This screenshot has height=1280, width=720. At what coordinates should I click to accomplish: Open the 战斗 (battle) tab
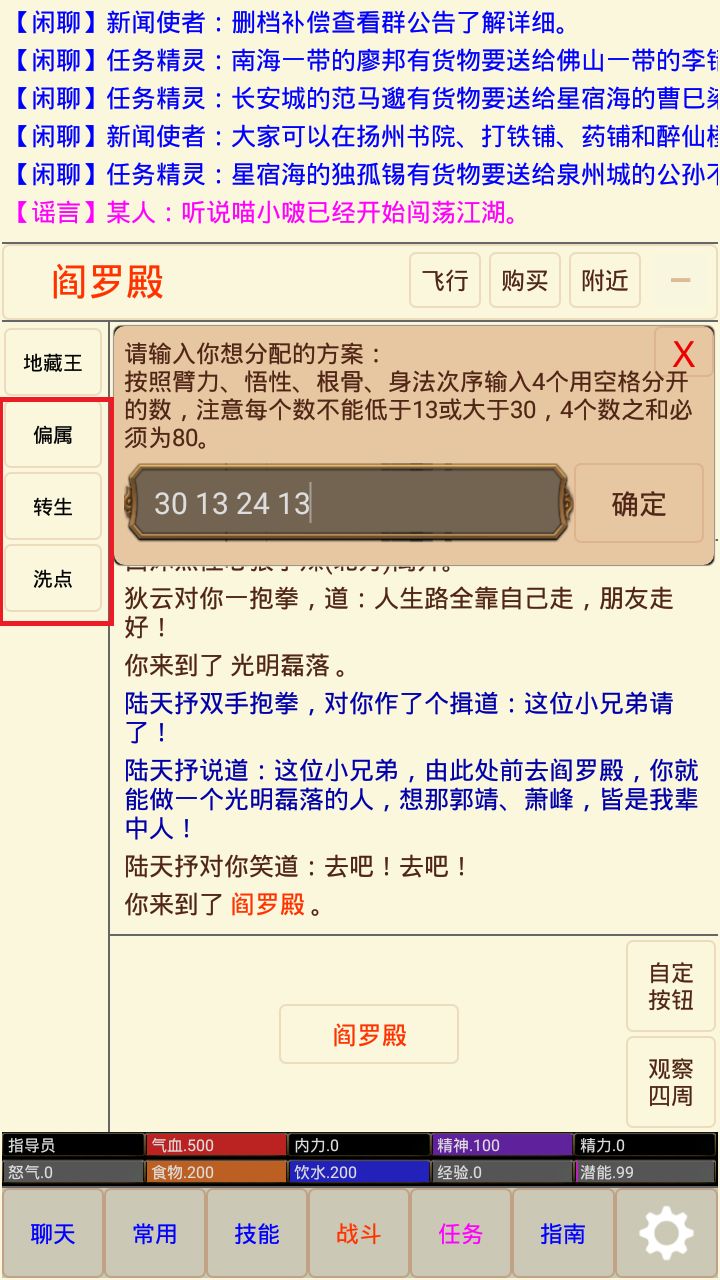pos(358,1232)
